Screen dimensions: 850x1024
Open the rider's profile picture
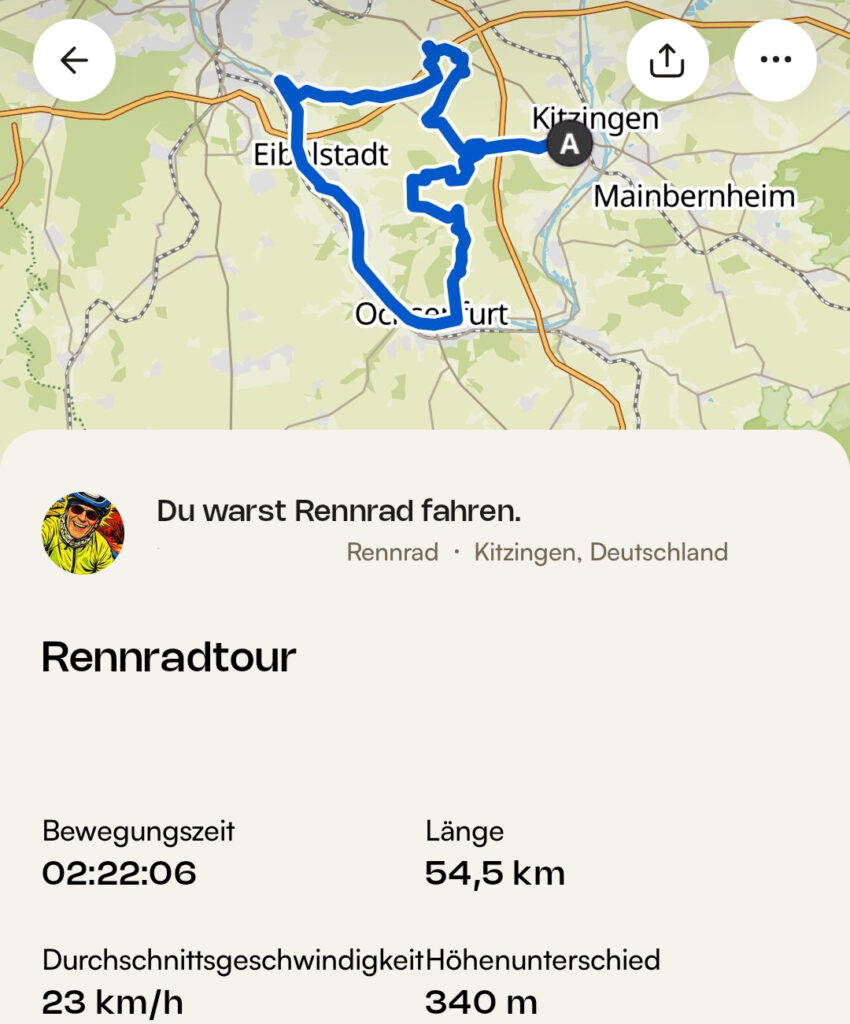click(x=83, y=533)
